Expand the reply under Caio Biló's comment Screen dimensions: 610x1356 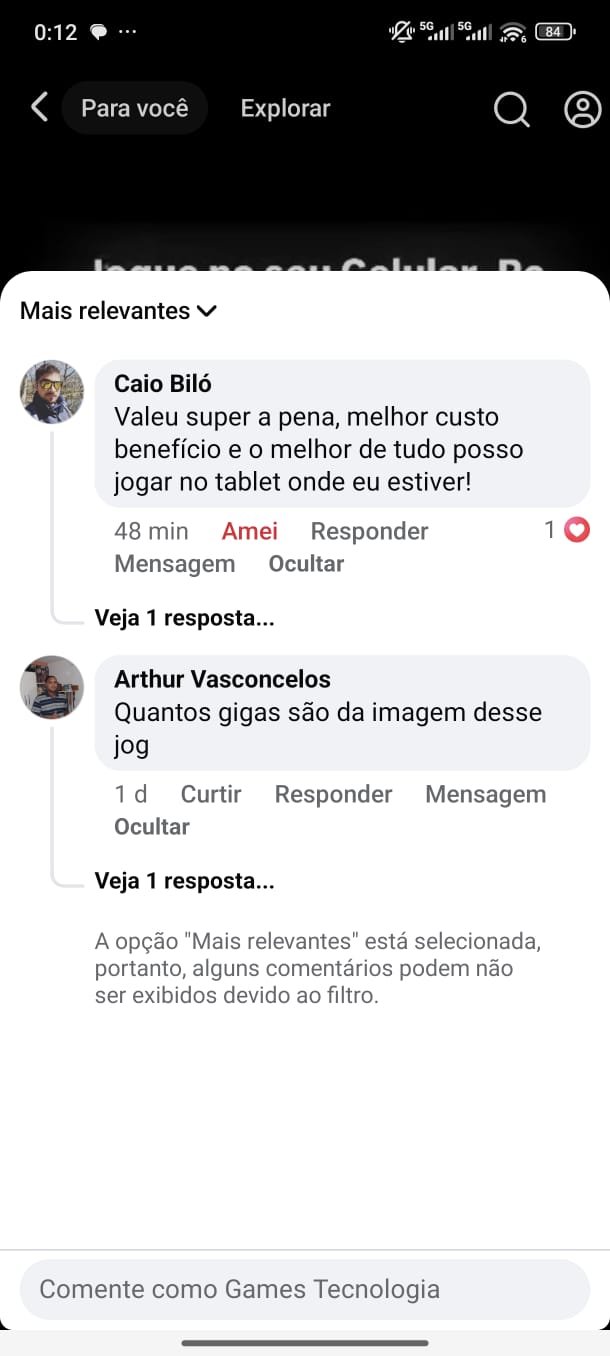[x=184, y=618]
